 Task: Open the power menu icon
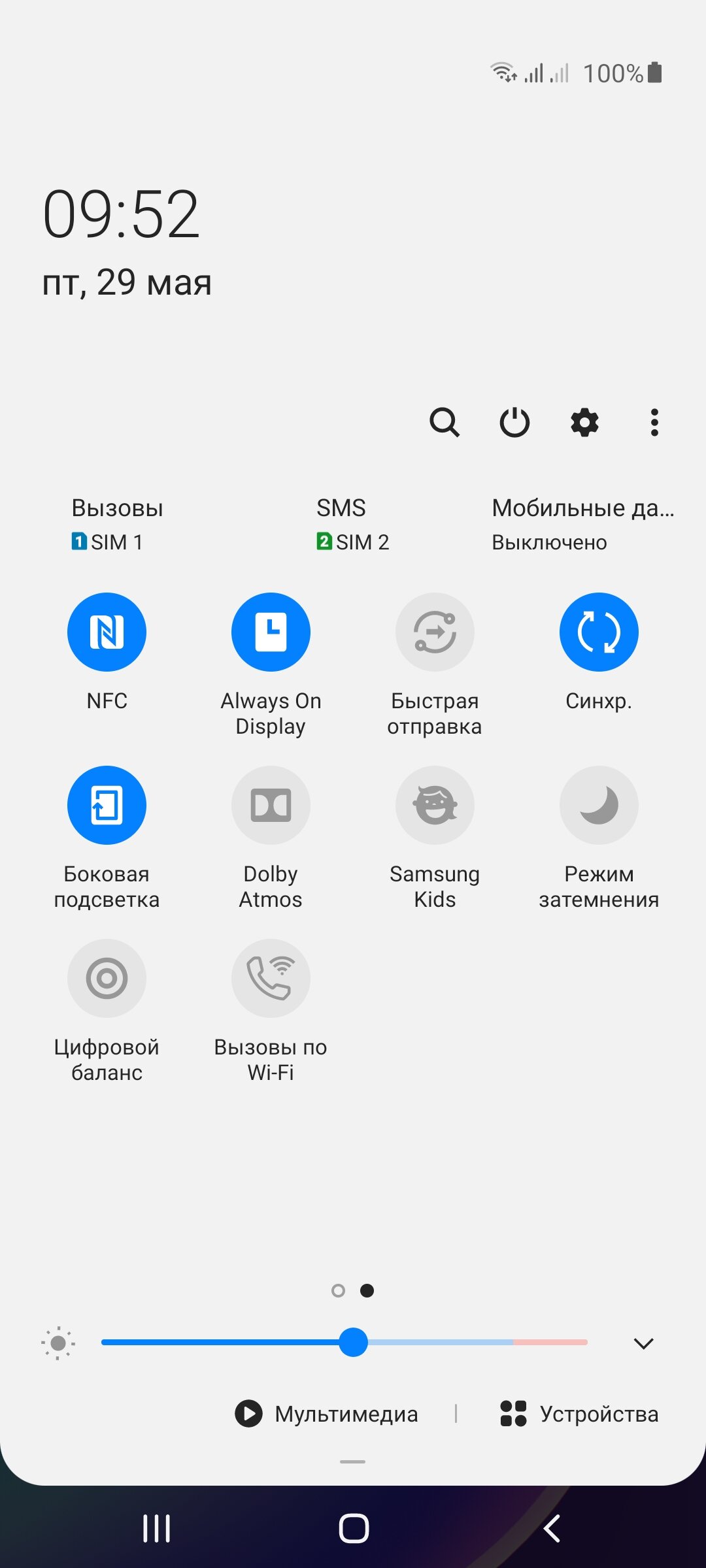[514, 422]
